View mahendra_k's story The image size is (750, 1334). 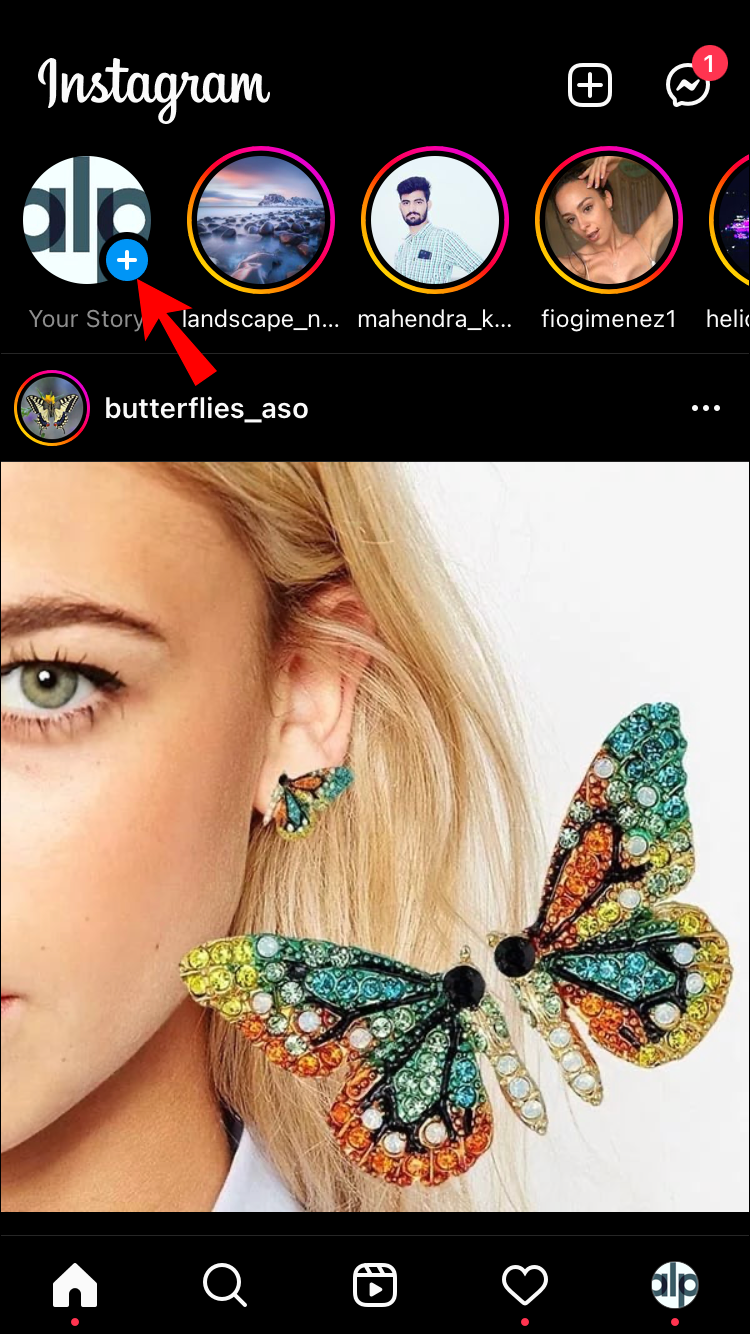tap(435, 219)
